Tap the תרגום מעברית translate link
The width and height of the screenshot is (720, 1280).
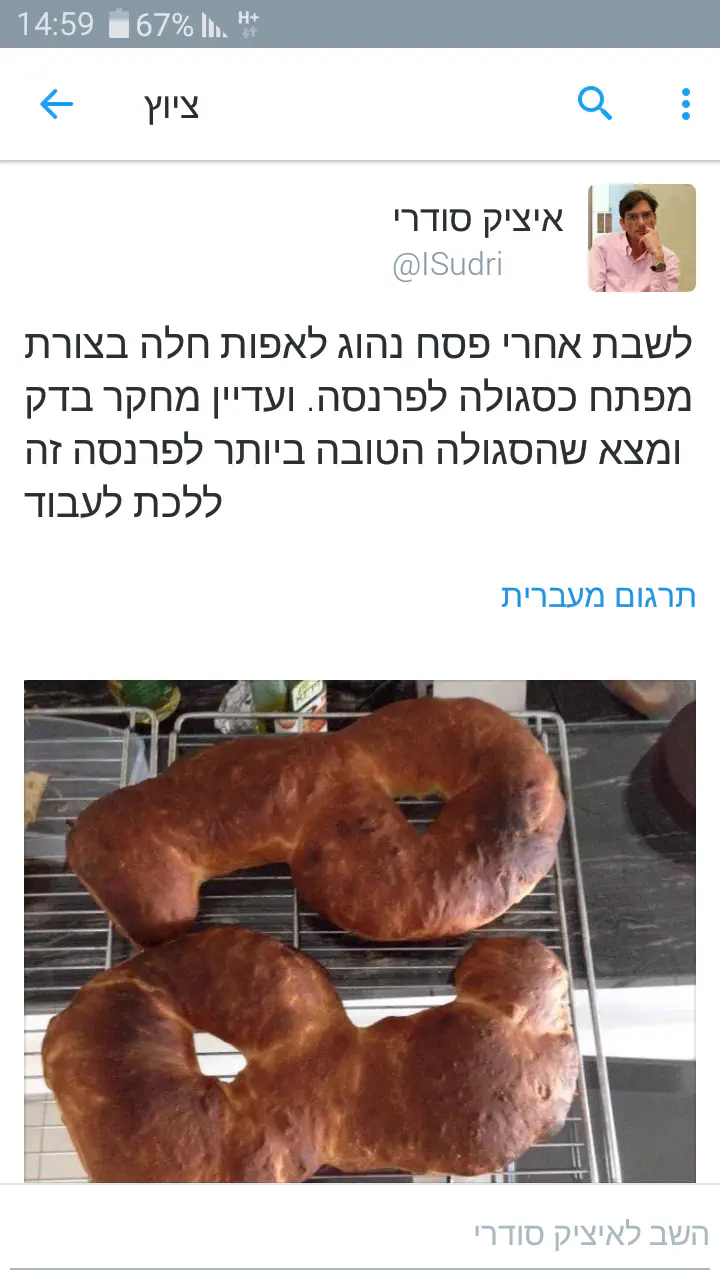click(597, 596)
